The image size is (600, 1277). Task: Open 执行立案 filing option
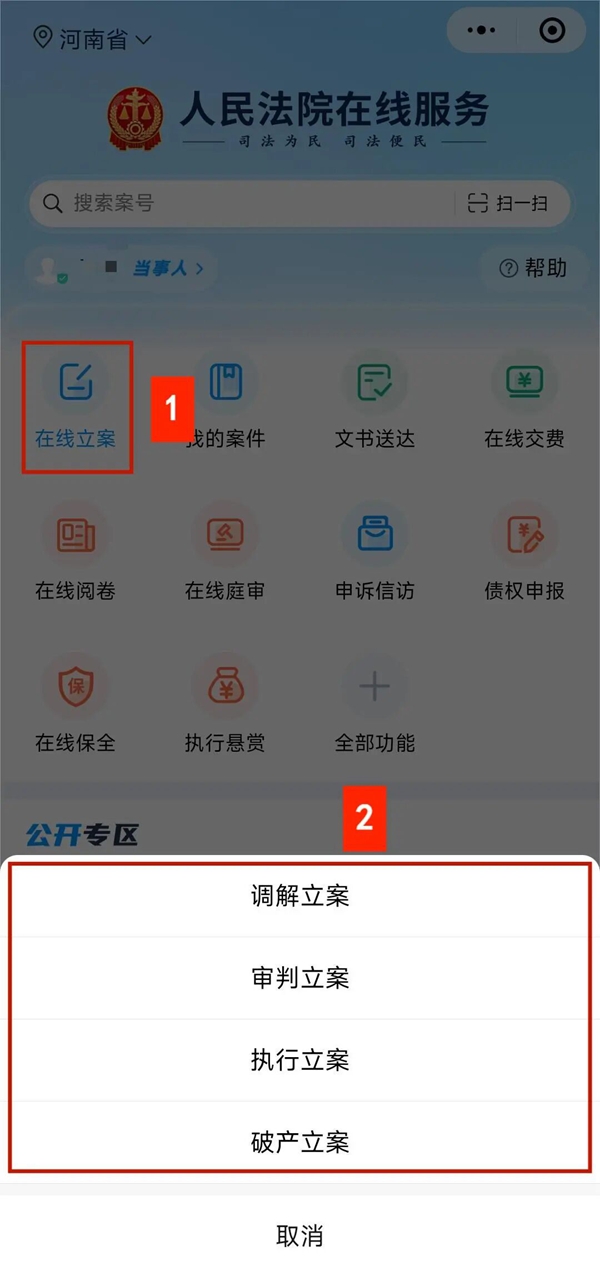click(x=300, y=1060)
